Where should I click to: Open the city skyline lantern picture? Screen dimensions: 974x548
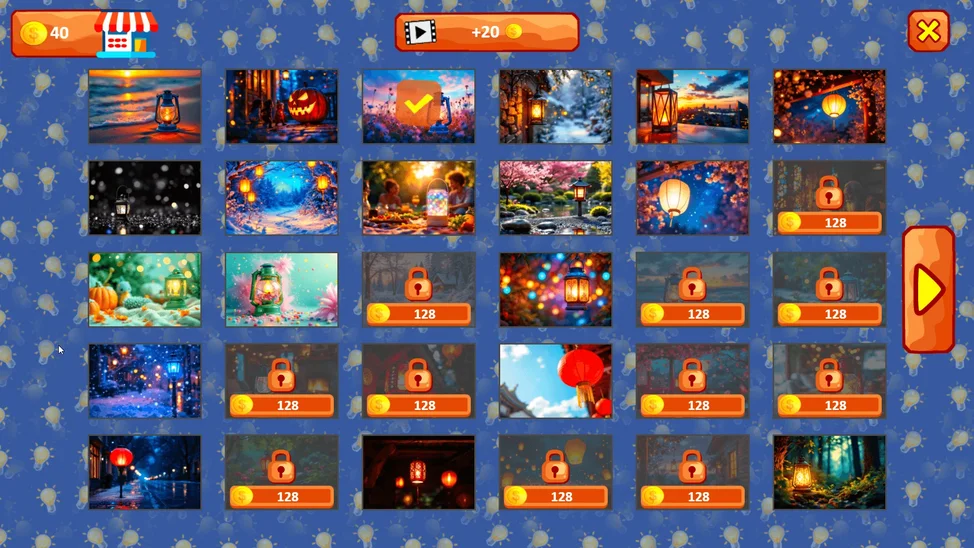(692, 106)
